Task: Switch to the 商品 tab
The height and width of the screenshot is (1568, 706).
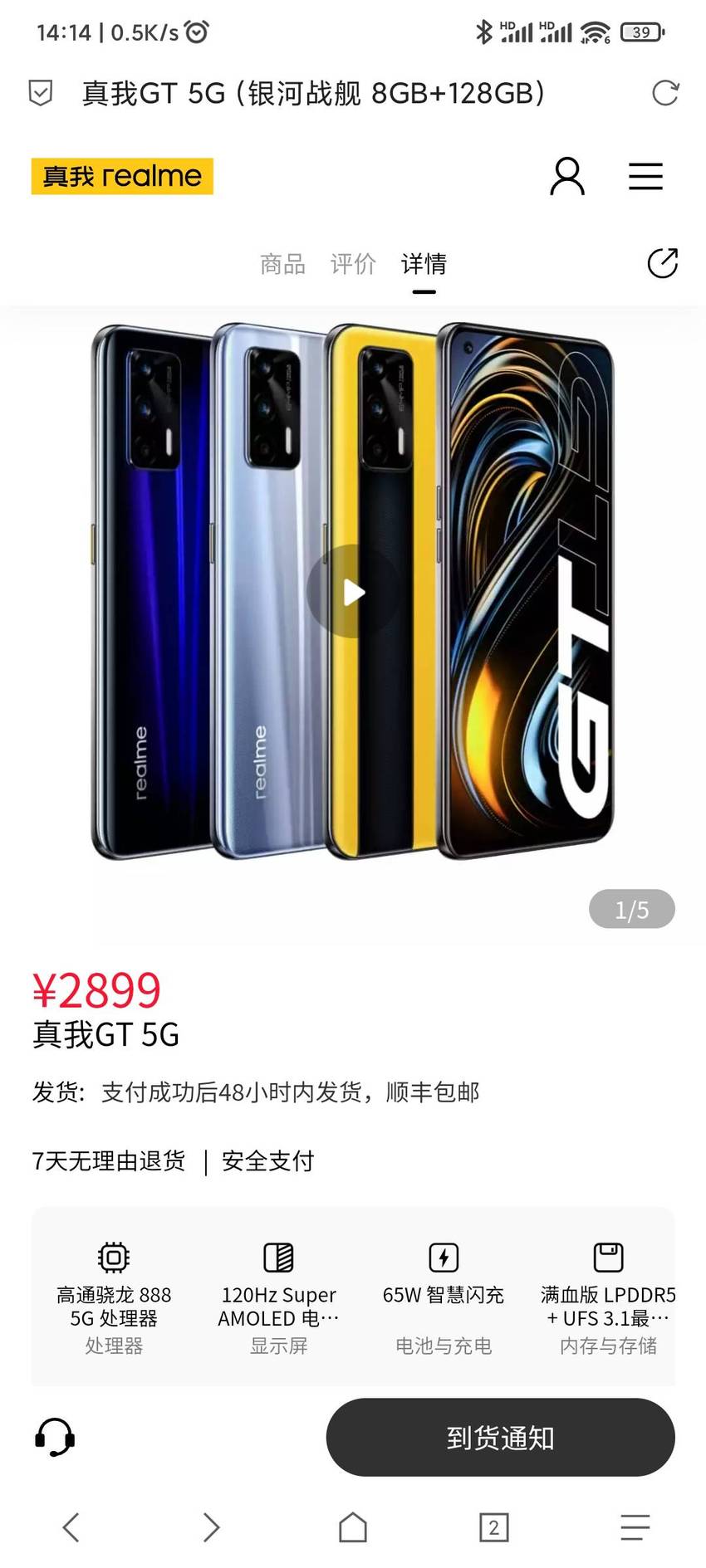Action: coord(282,264)
